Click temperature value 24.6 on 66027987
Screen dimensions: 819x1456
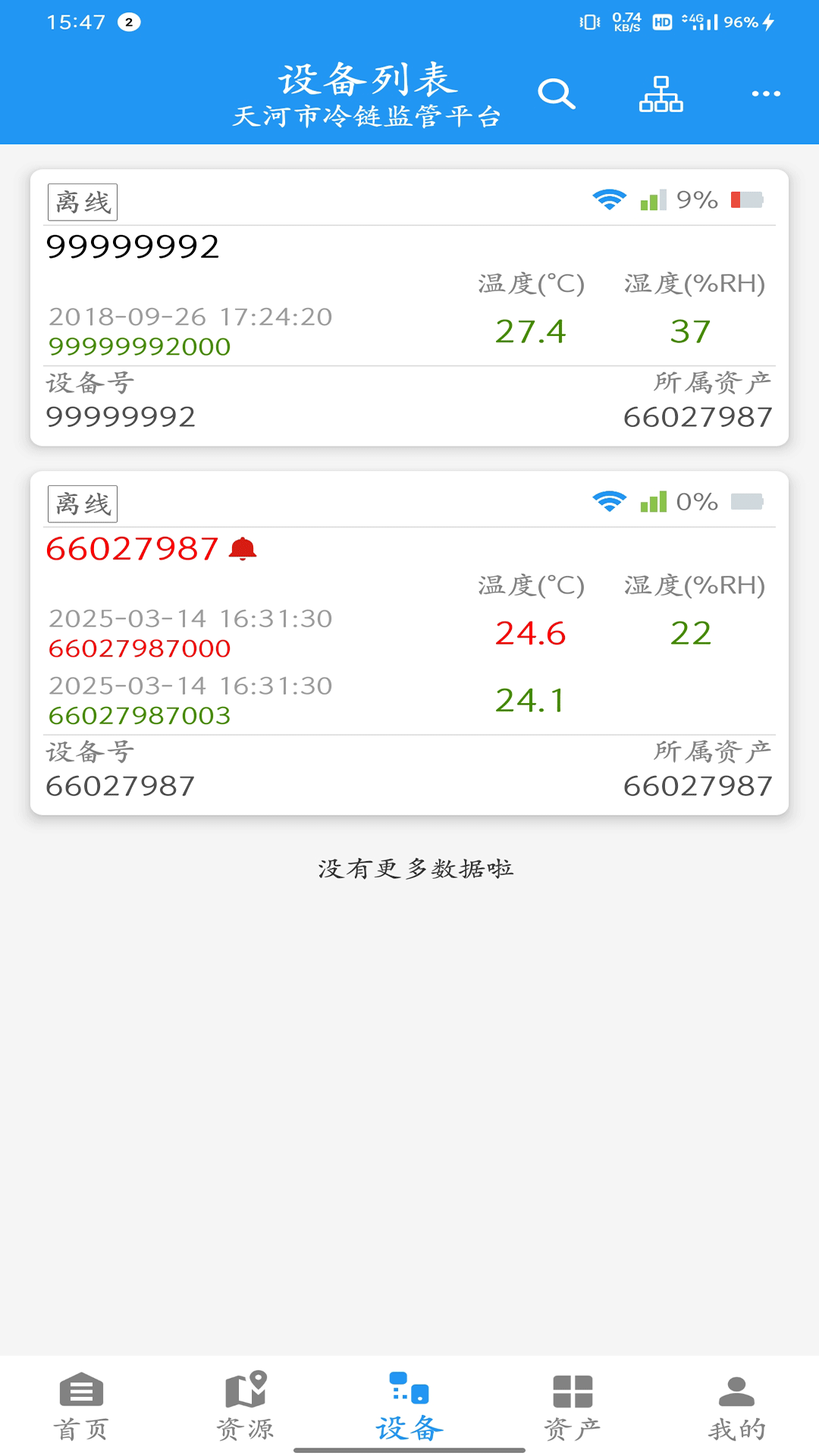click(530, 634)
